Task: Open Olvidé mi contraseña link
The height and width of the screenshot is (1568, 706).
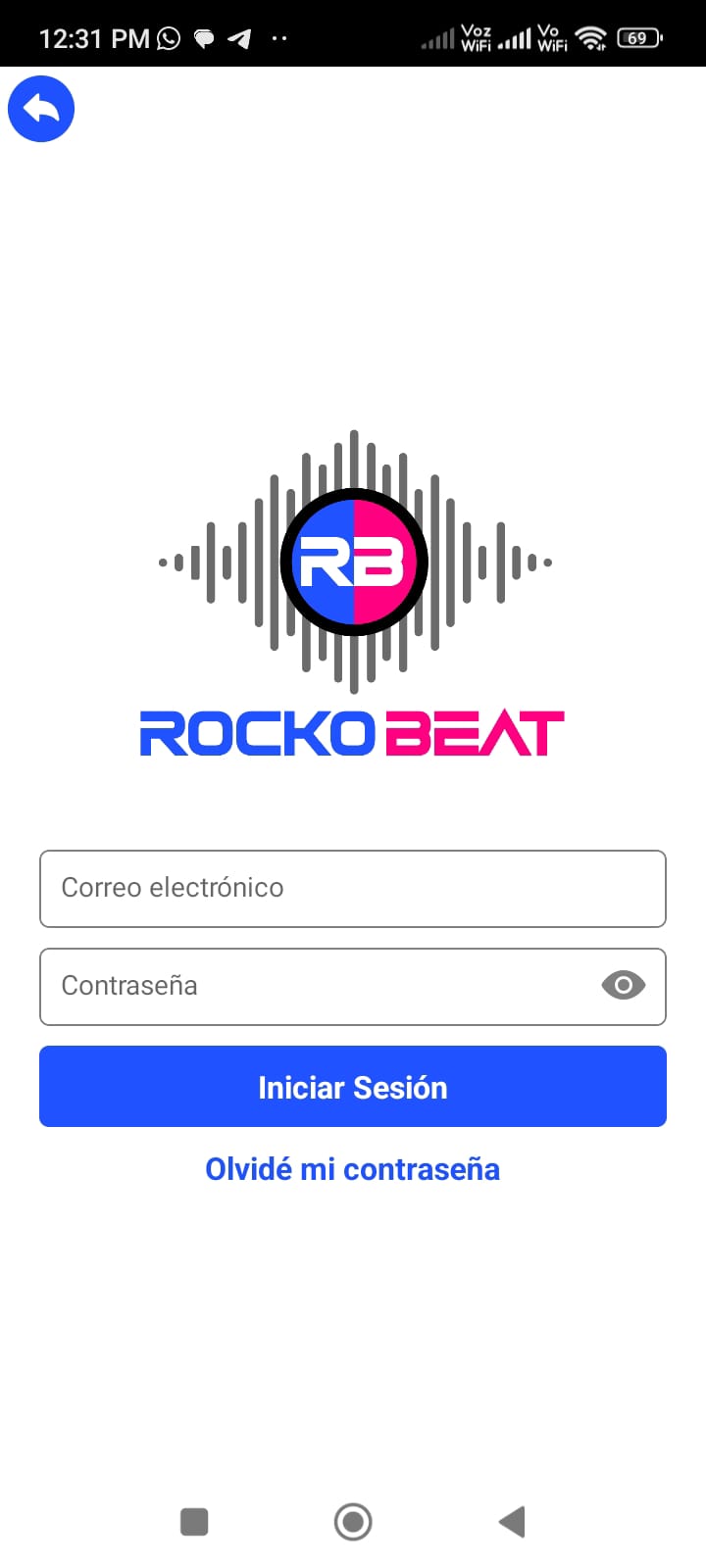Action: click(x=352, y=1168)
